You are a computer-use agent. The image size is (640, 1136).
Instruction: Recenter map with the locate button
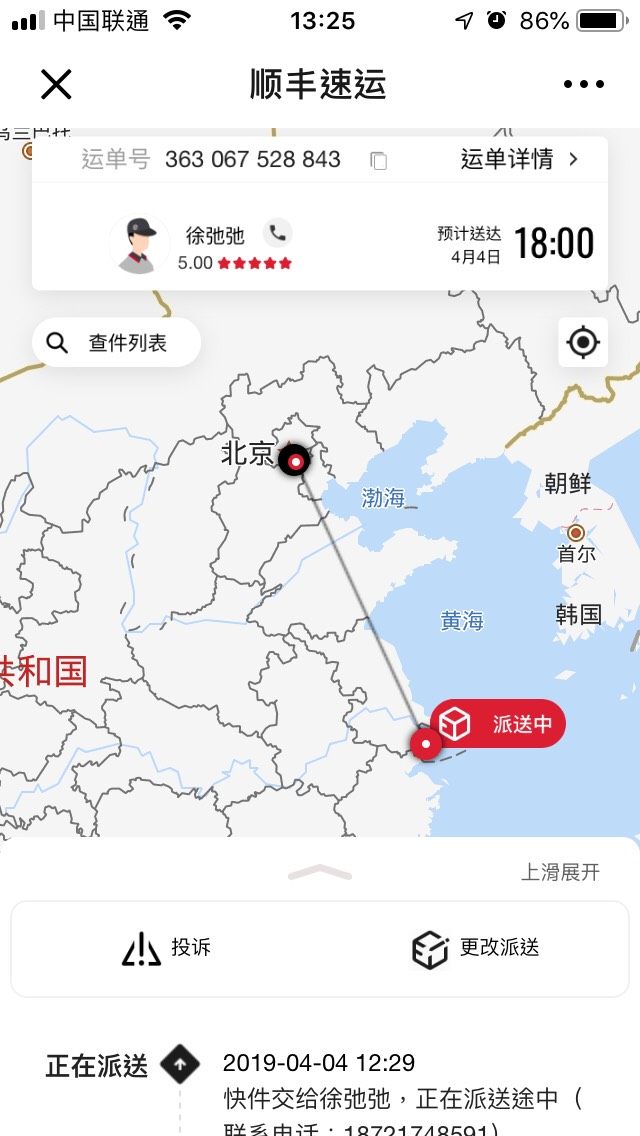pyautogui.click(x=583, y=343)
